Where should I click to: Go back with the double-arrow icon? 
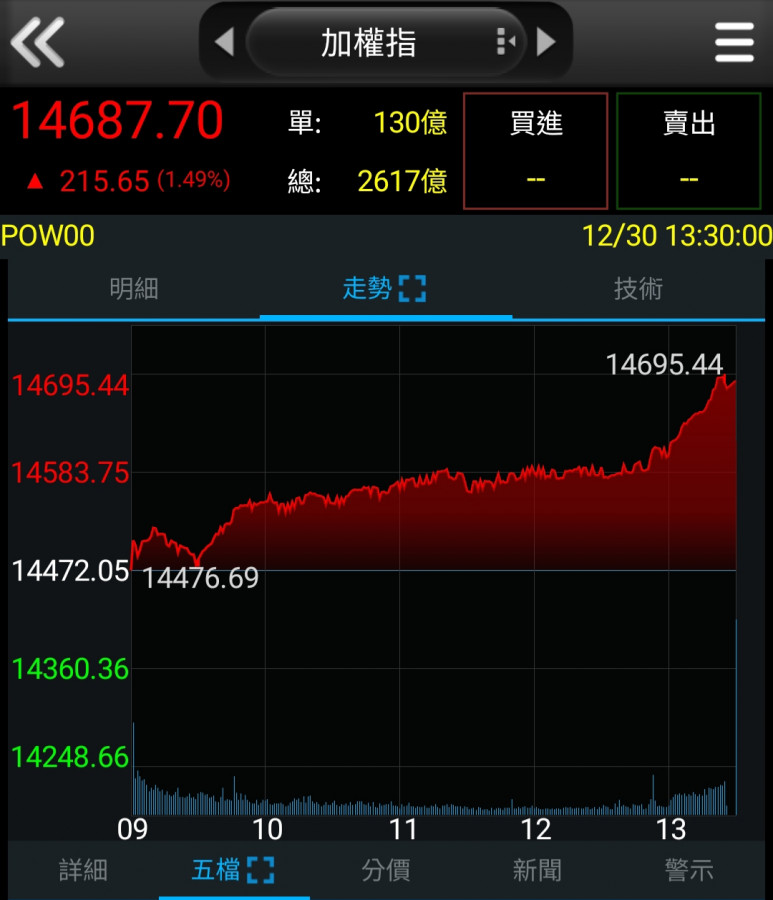[x=37, y=42]
